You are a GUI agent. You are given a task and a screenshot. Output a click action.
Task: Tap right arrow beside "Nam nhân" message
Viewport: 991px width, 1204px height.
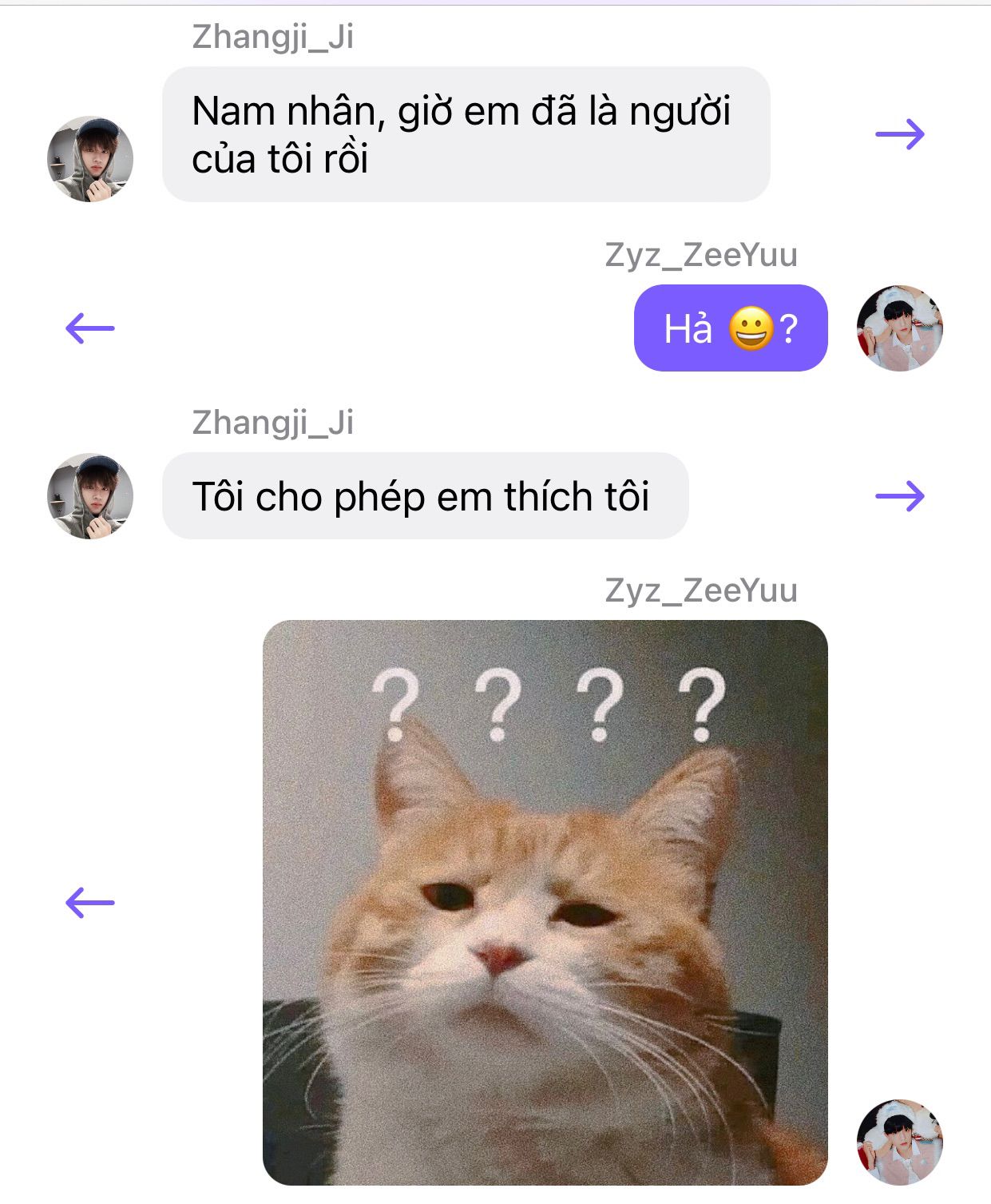pyautogui.click(x=900, y=134)
